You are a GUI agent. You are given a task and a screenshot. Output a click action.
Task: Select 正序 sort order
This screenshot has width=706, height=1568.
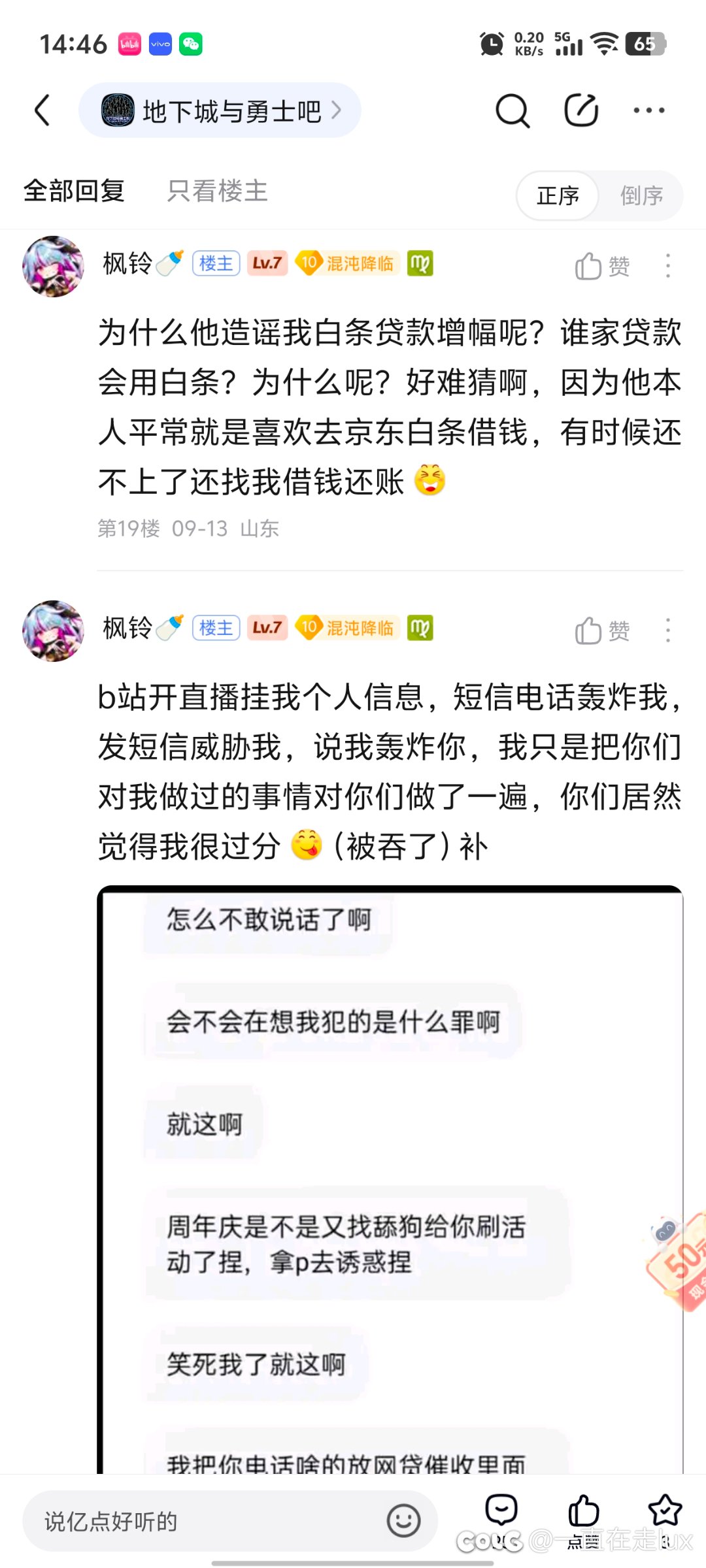click(x=558, y=195)
